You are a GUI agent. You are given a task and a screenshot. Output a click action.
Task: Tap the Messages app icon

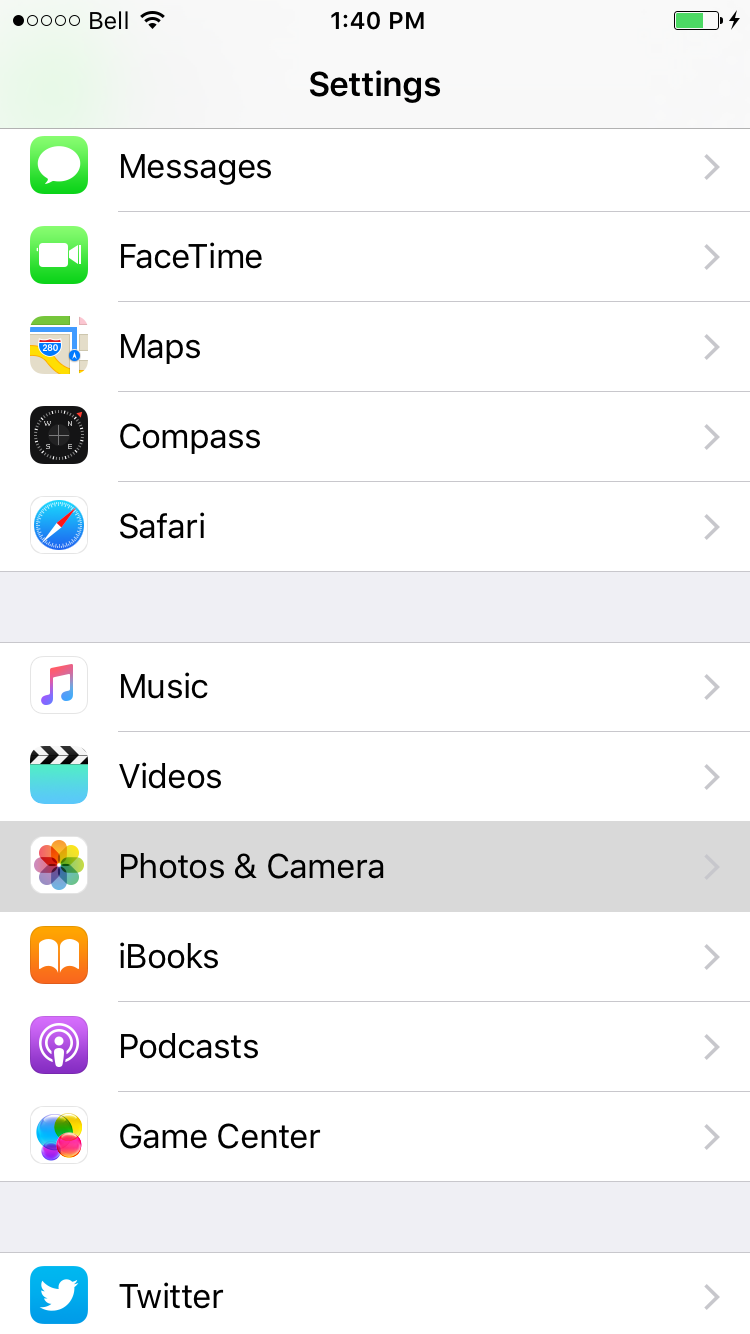[58, 165]
